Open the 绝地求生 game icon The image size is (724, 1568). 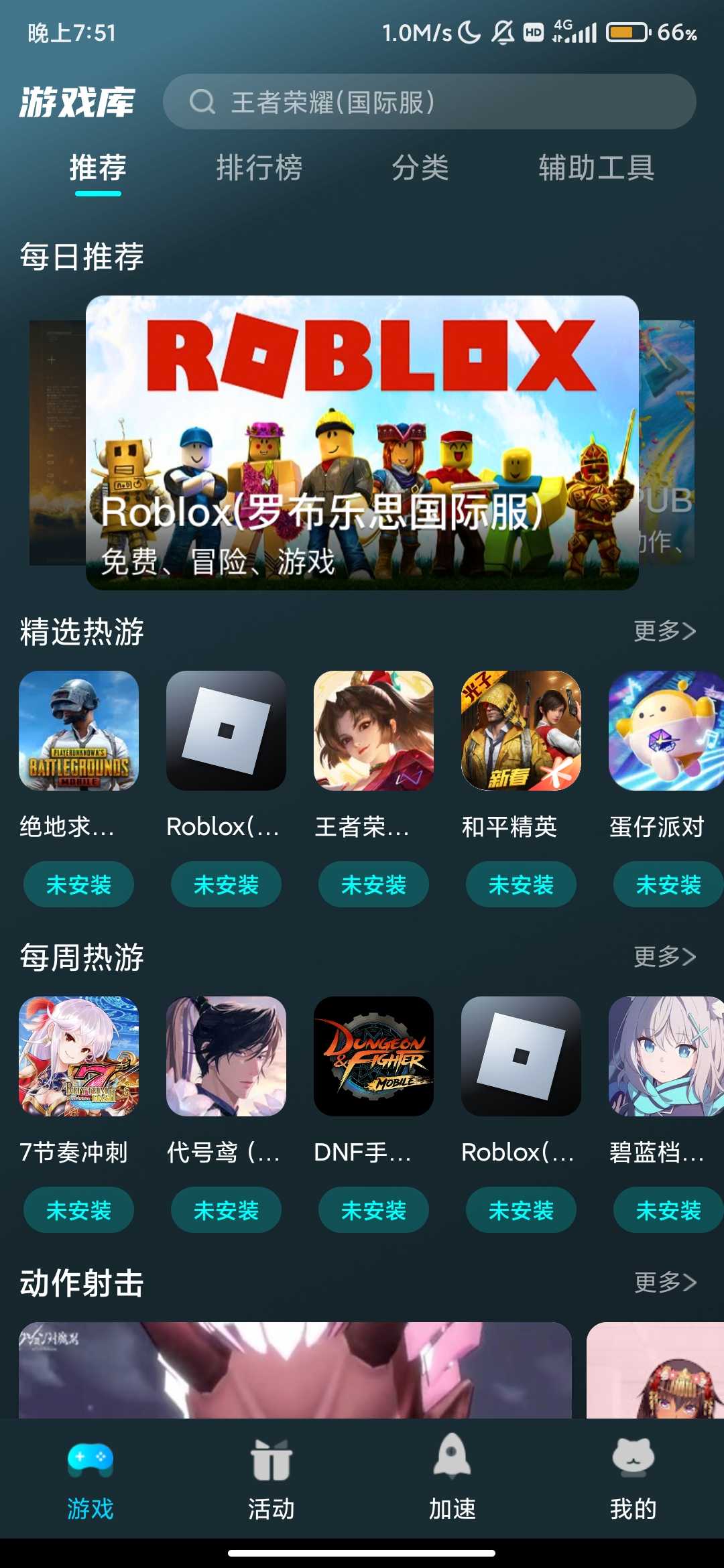pos(79,730)
